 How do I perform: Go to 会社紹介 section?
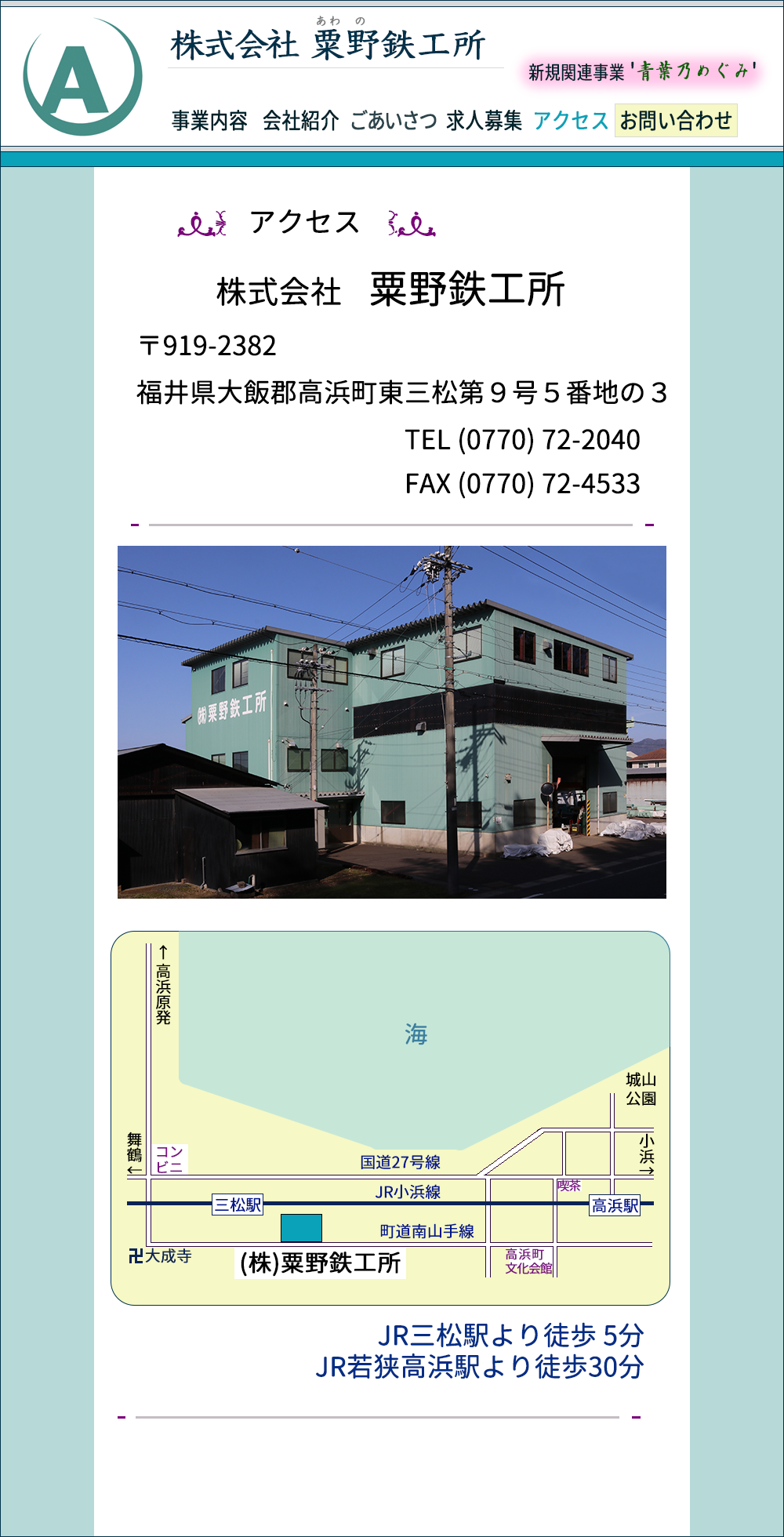pyautogui.click(x=300, y=121)
